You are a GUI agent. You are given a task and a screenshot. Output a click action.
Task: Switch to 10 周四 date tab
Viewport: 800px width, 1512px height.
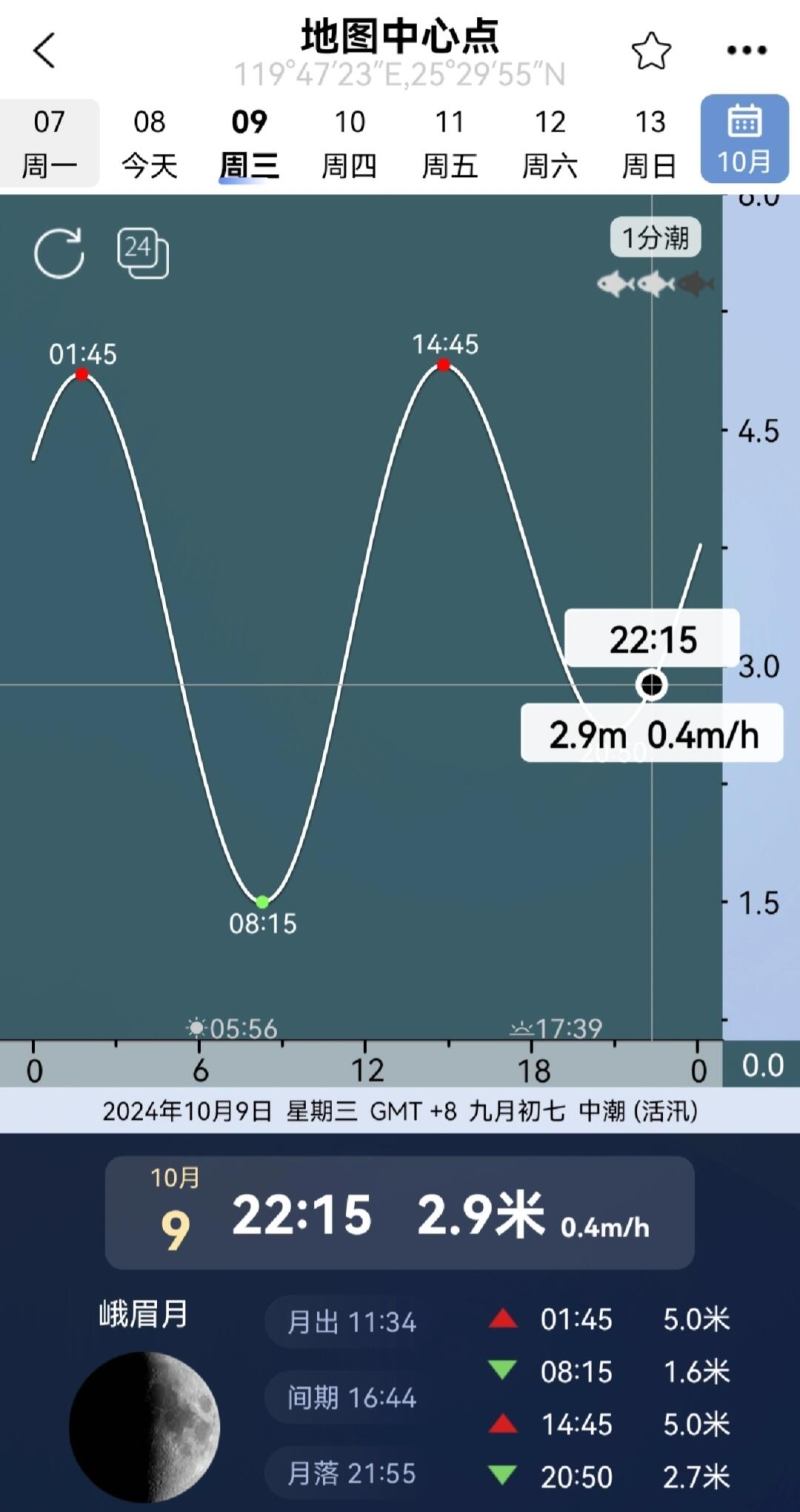349,143
